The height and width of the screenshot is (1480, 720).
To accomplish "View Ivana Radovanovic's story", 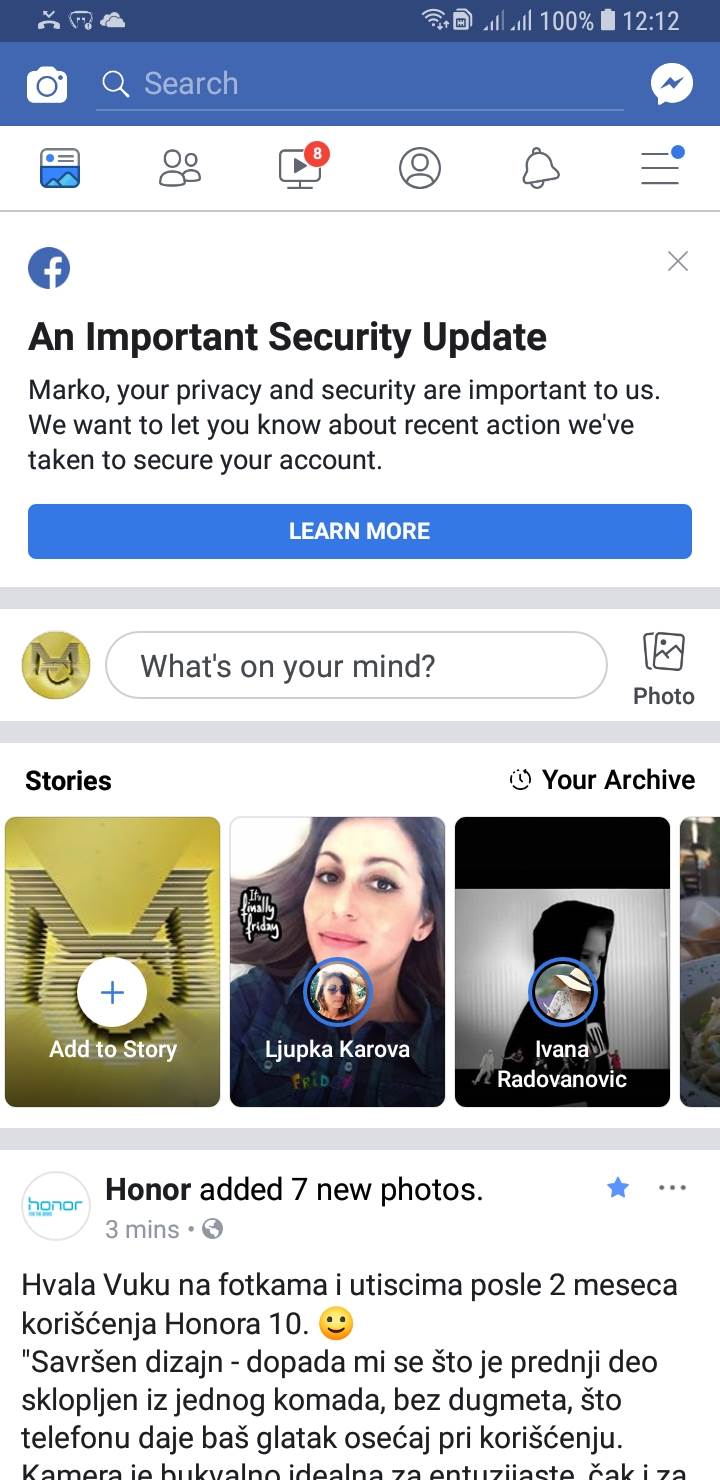I will click(x=562, y=962).
